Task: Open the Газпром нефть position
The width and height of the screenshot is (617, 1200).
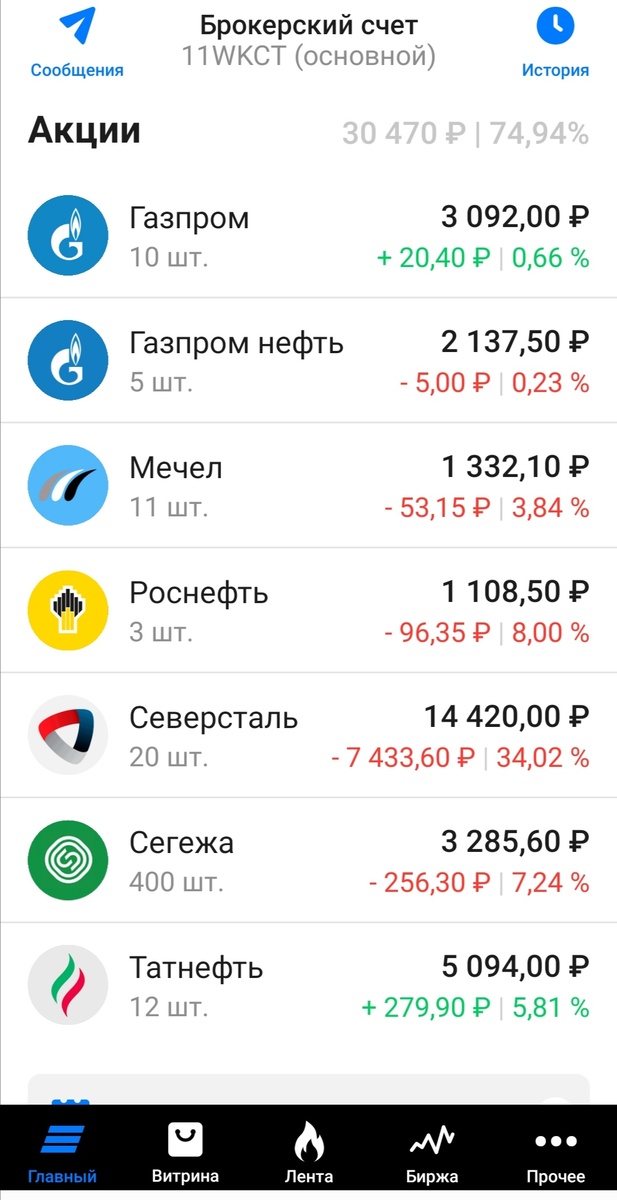Action: tap(309, 361)
